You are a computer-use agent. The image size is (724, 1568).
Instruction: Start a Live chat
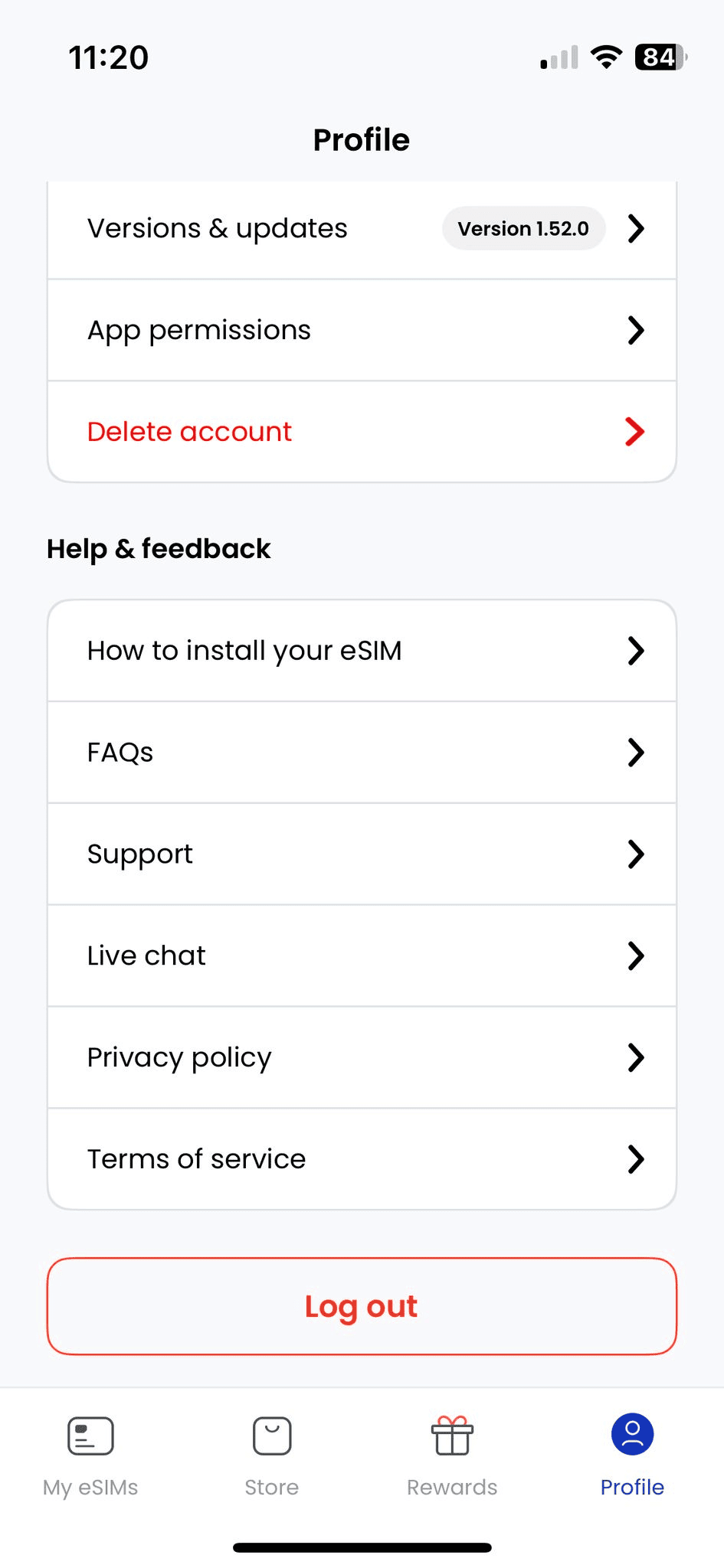click(x=362, y=955)
